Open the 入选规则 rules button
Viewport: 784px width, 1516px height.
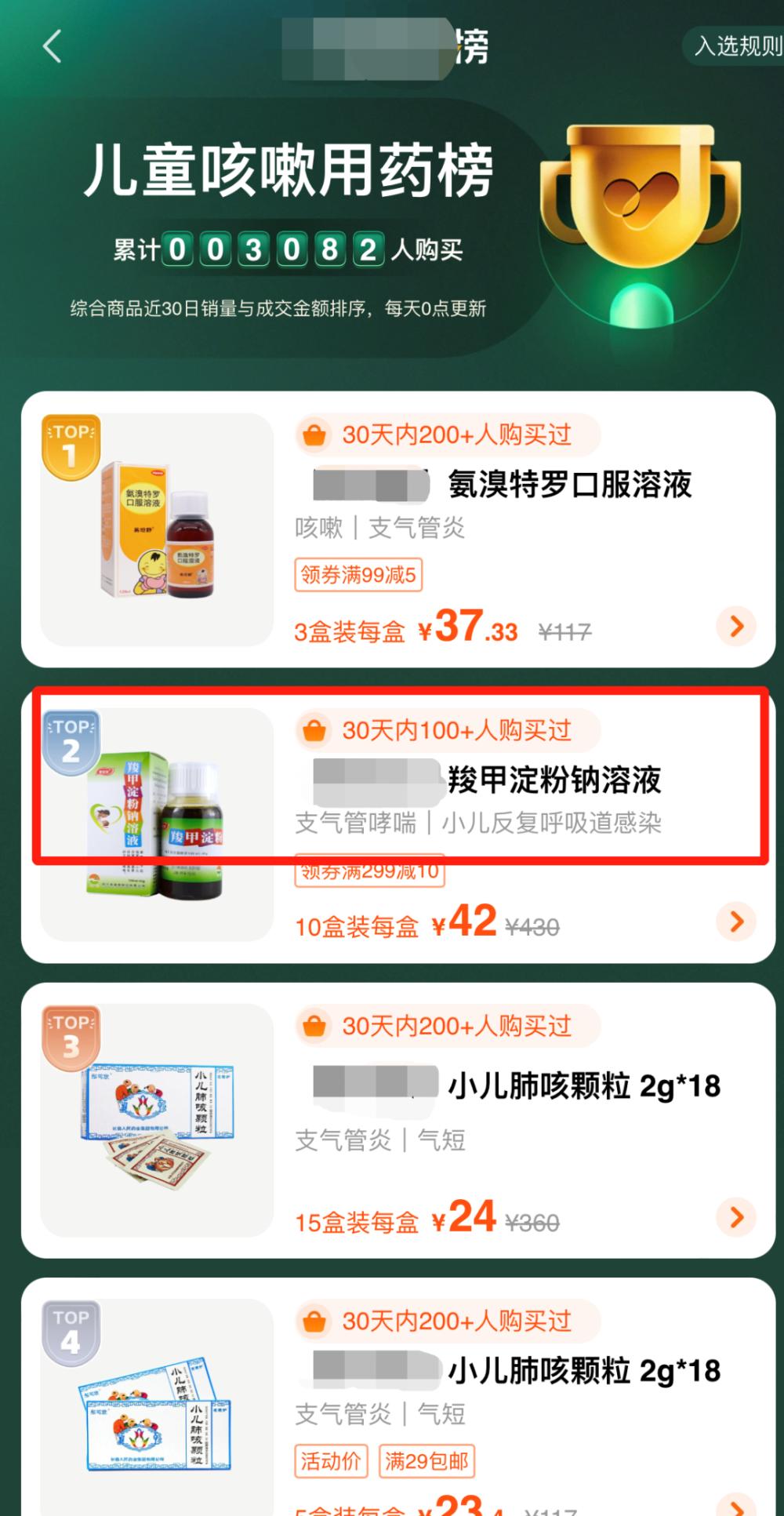tap(737, 46)
